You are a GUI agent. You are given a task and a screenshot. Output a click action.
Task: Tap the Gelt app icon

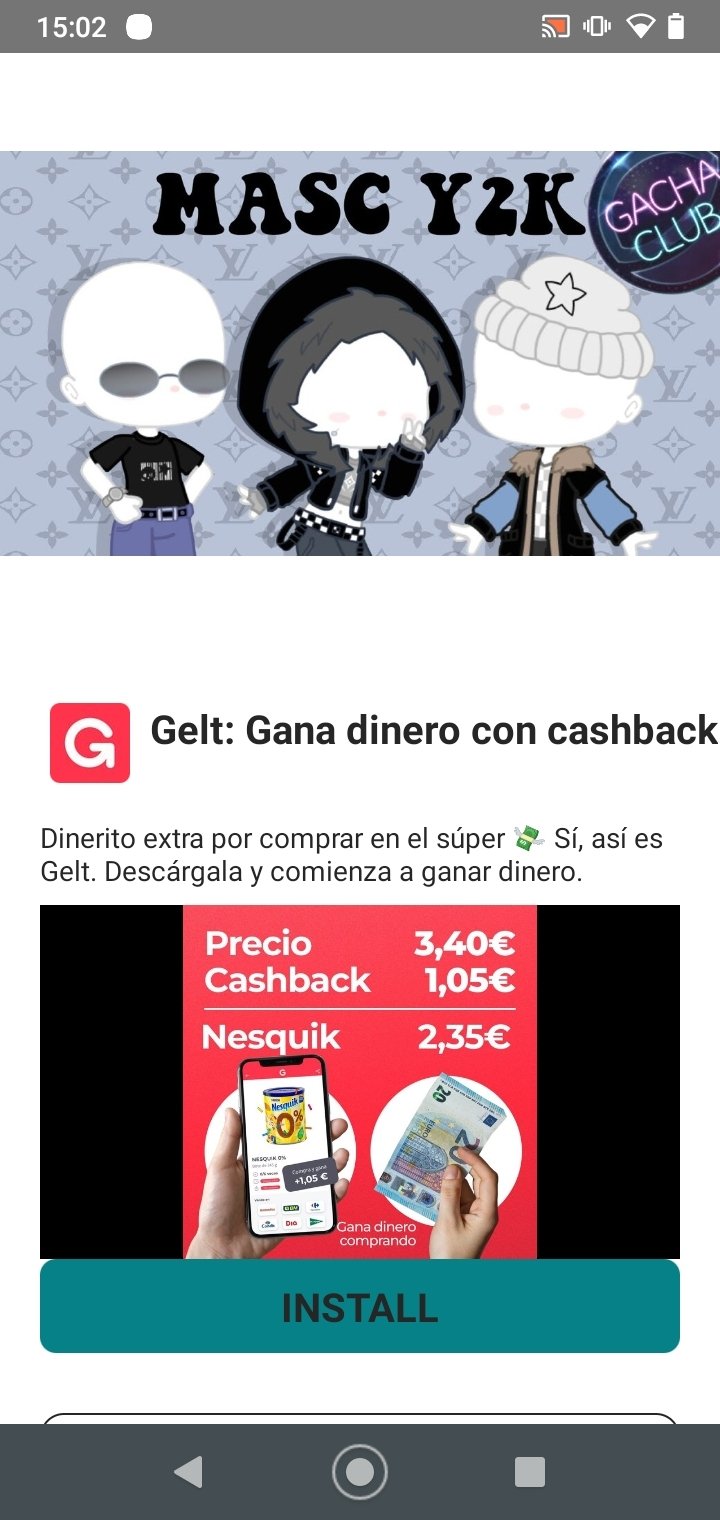[90, 743]
